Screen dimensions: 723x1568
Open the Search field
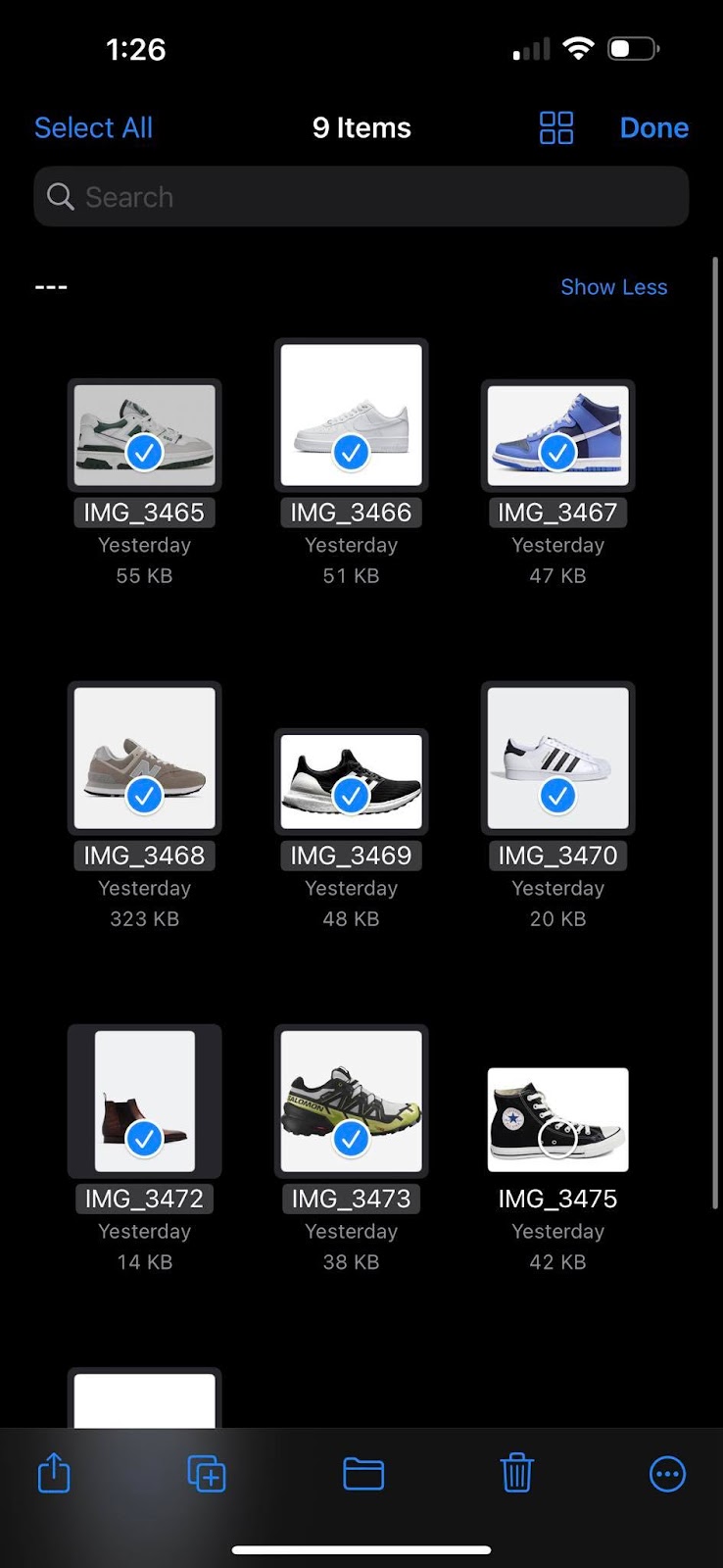[x=361, y=197]
